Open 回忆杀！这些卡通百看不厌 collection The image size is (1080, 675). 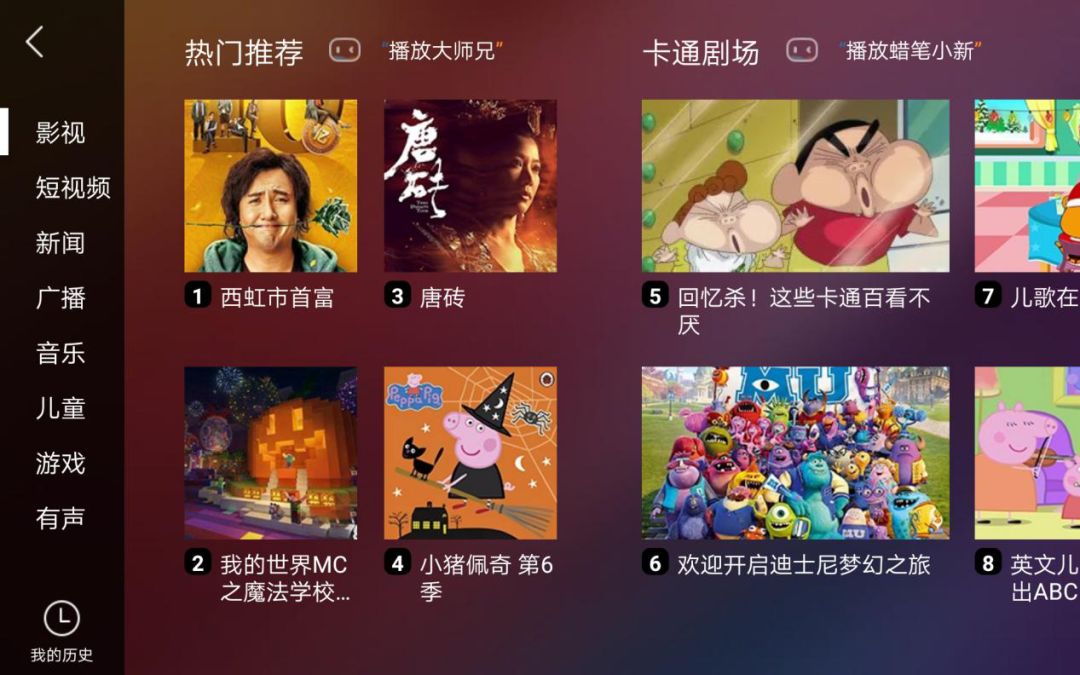click(795, 186)
